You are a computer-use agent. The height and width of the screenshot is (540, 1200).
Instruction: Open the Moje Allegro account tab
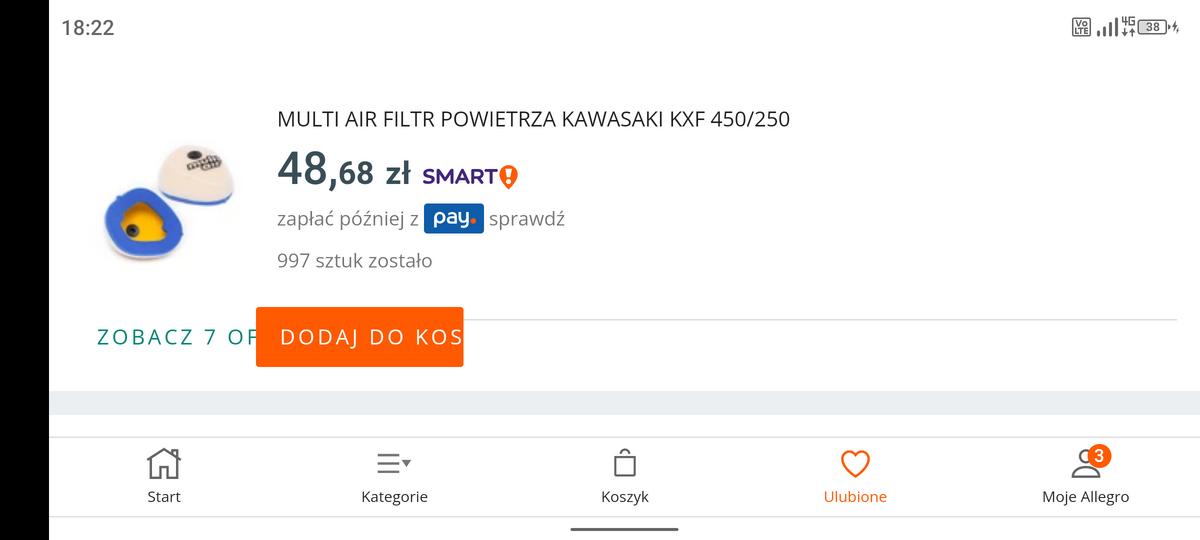click(x=1085, y=476)
